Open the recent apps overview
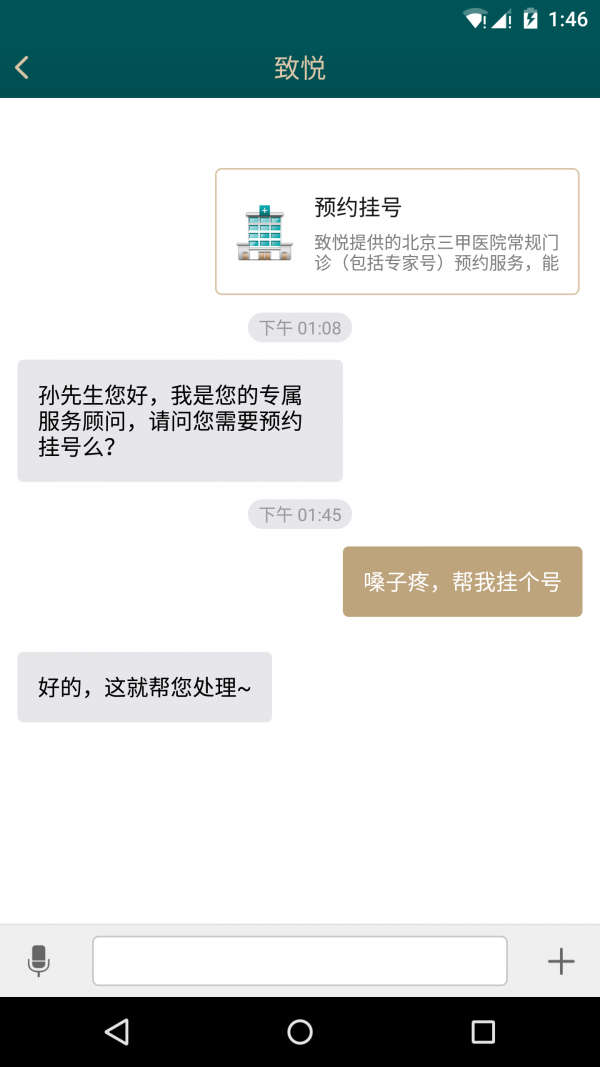600x1067 pixels. click(x=483, y=1032)
